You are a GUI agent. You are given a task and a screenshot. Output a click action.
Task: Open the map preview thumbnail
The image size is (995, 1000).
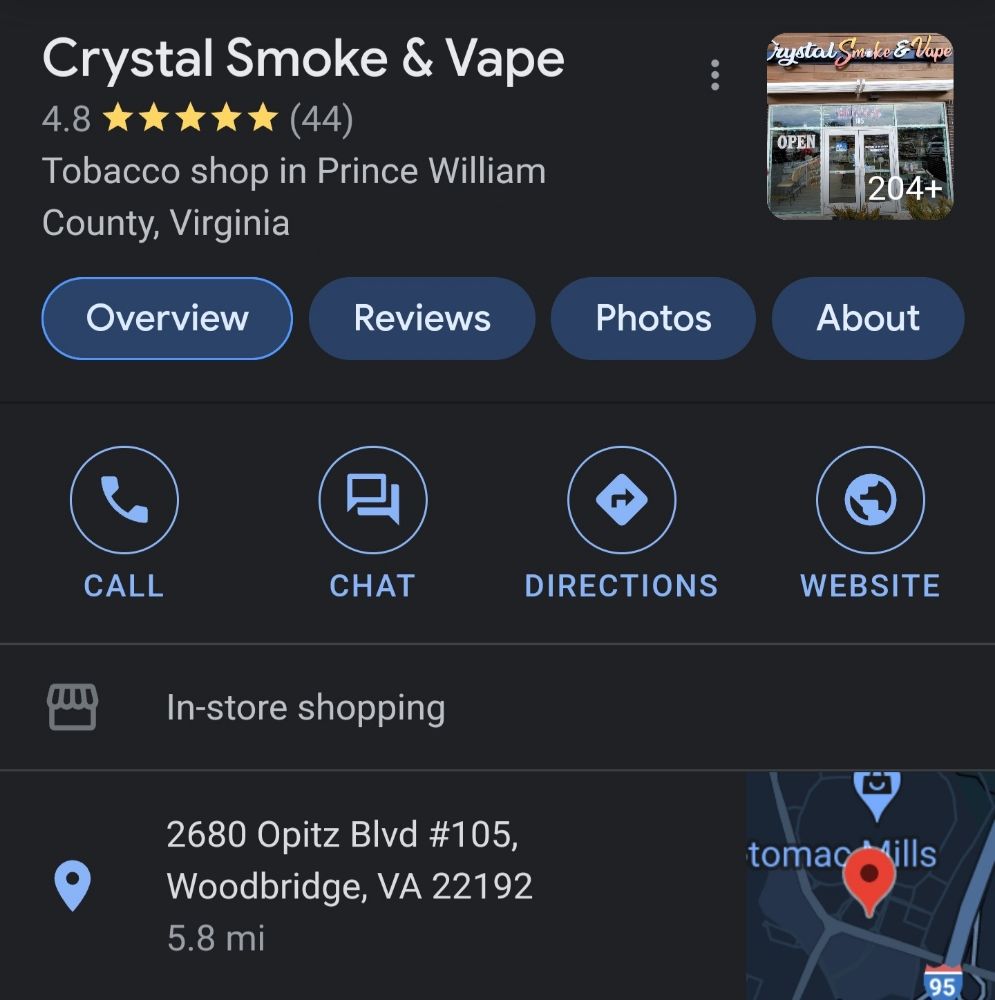(870, 885)
